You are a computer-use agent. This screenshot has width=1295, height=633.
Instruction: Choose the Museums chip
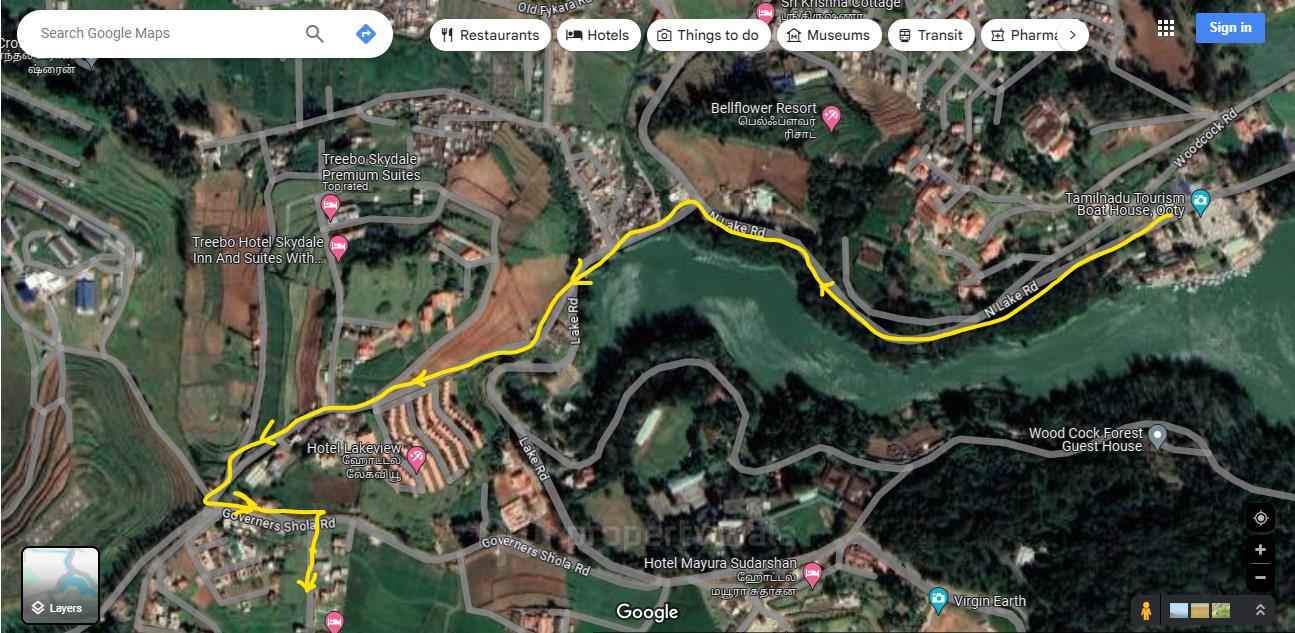tap(828, 35)
